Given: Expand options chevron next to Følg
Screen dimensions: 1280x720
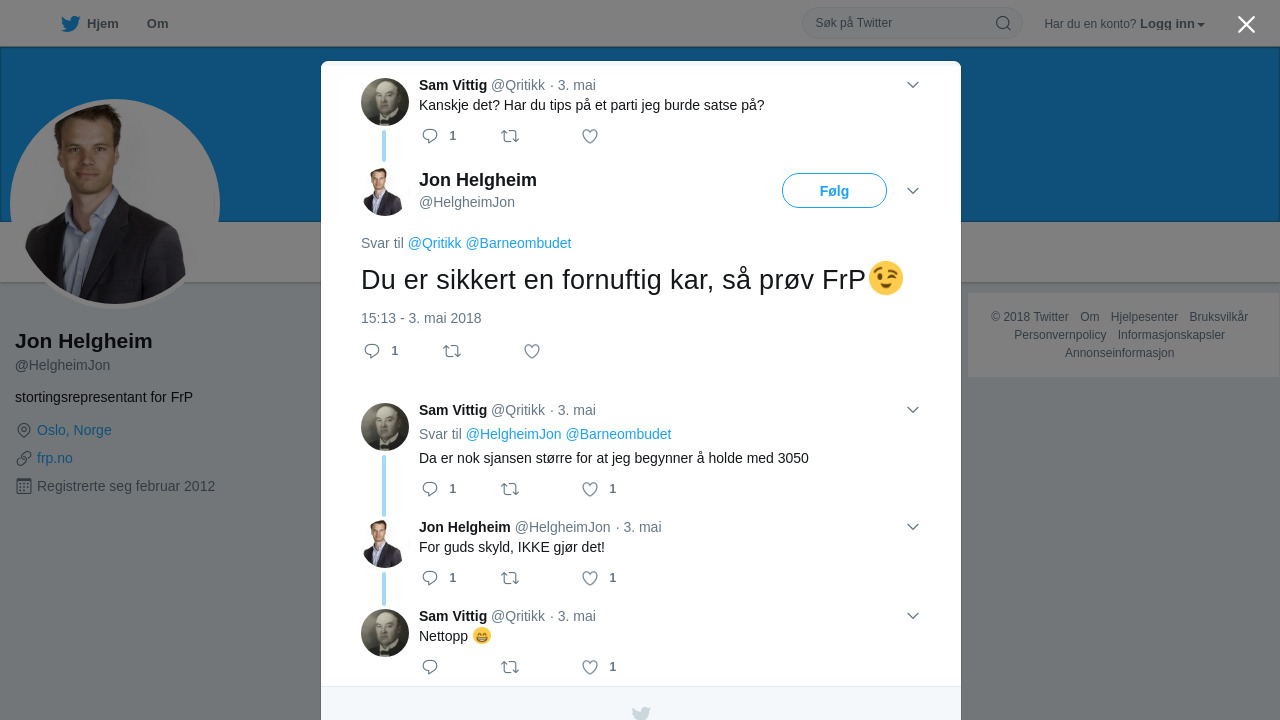Looking at the screenshot, I should 913,191.
